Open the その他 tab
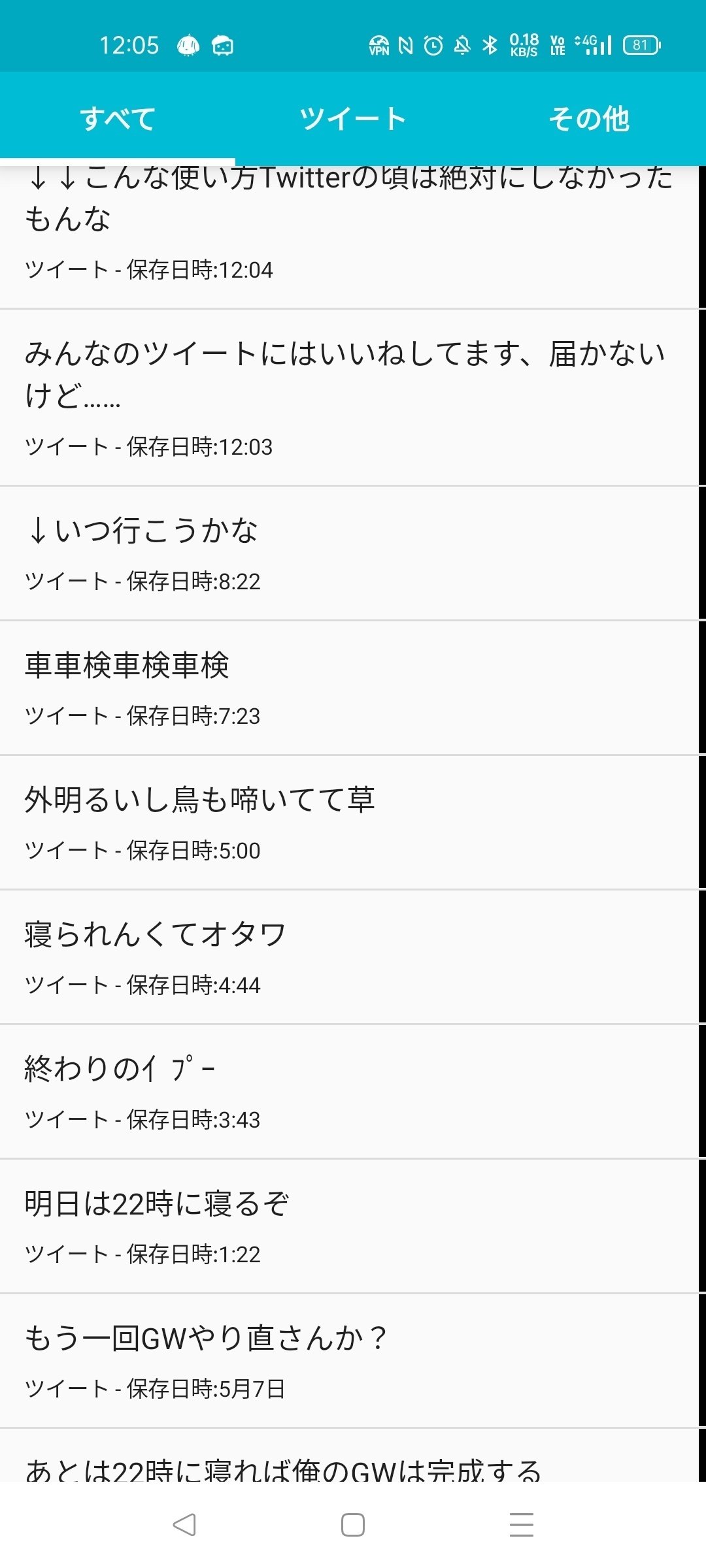This screenshot has width=706, height=1568. pyautogui.click(x=588, y=118)
